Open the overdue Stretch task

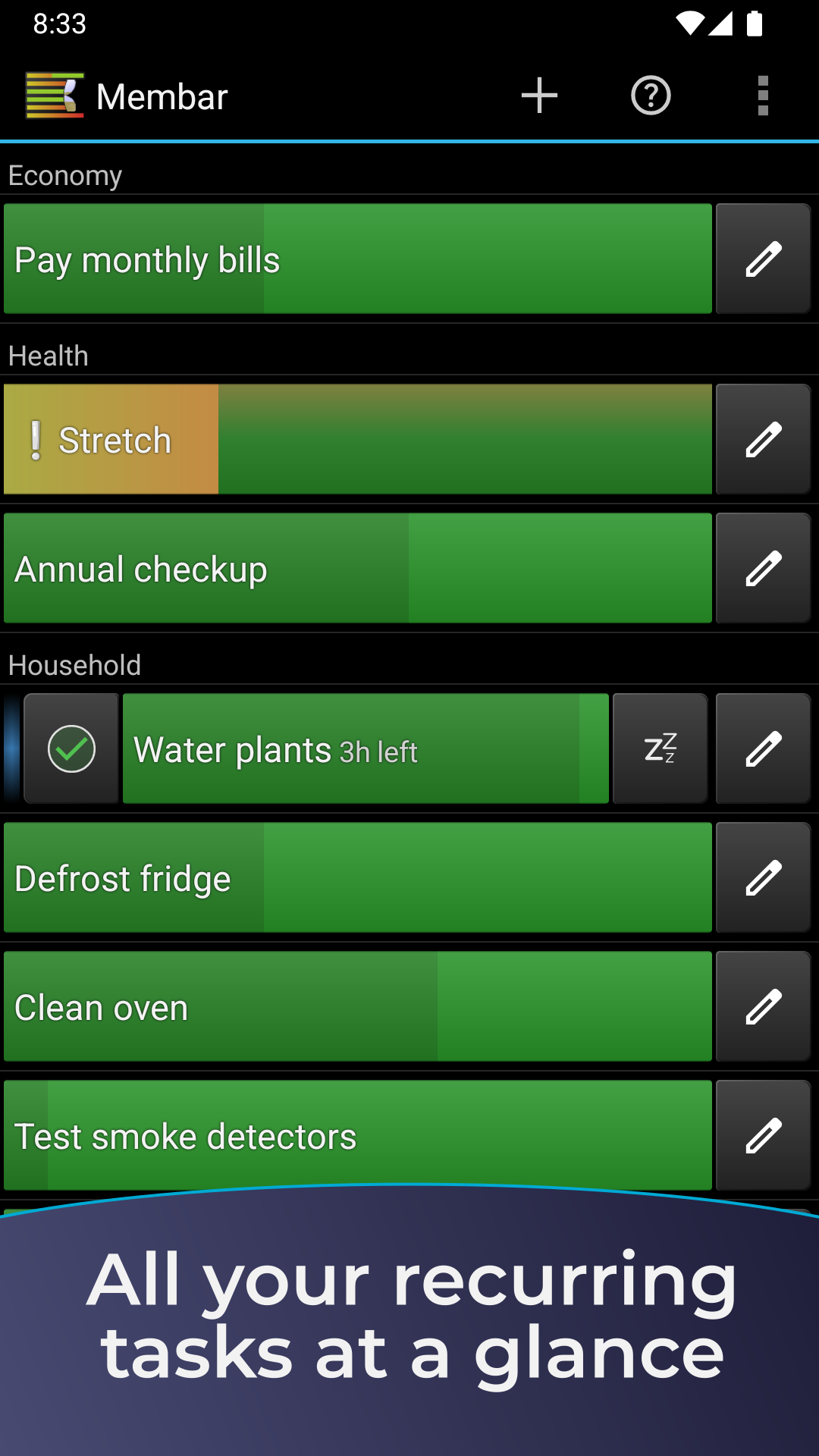356,438
